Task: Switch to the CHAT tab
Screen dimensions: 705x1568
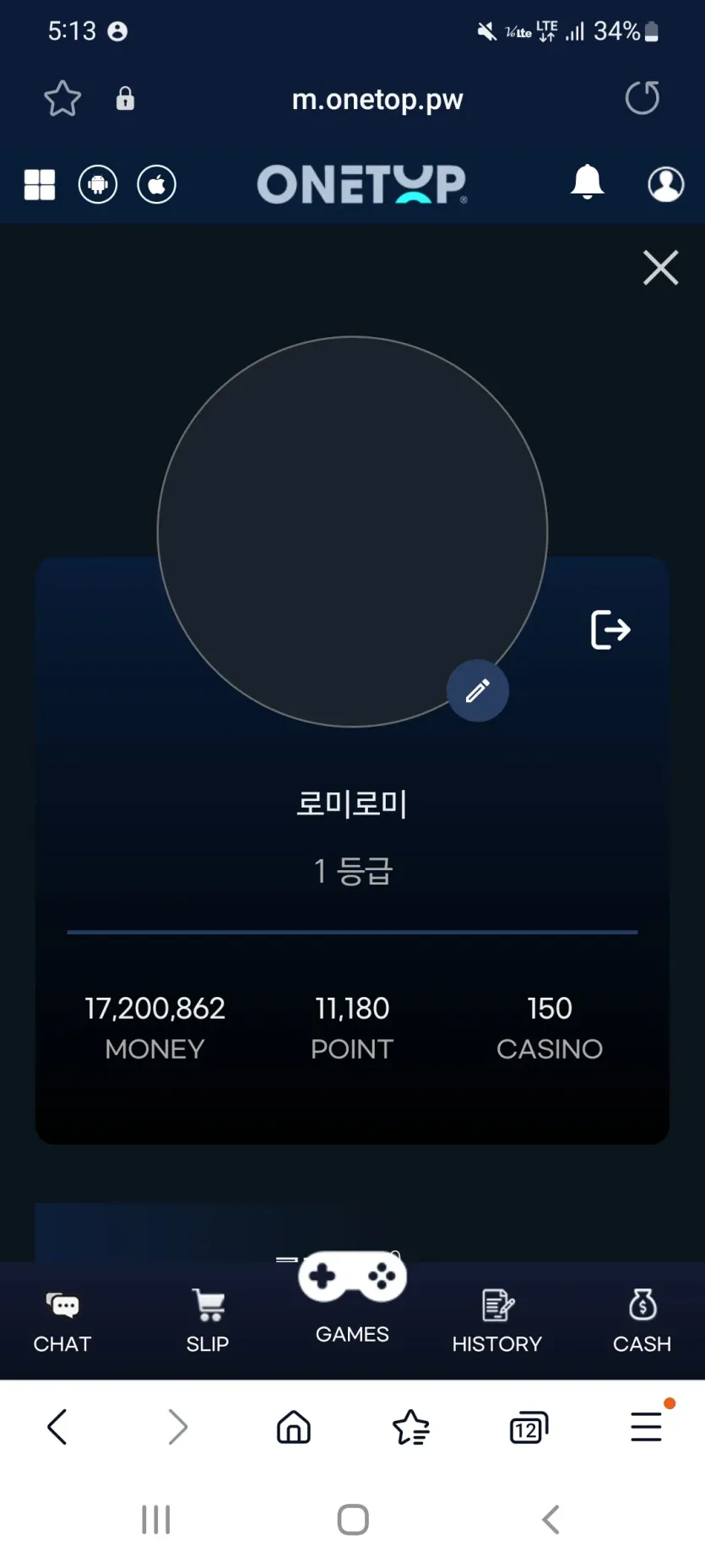Action: click(x=62, y=1321)
